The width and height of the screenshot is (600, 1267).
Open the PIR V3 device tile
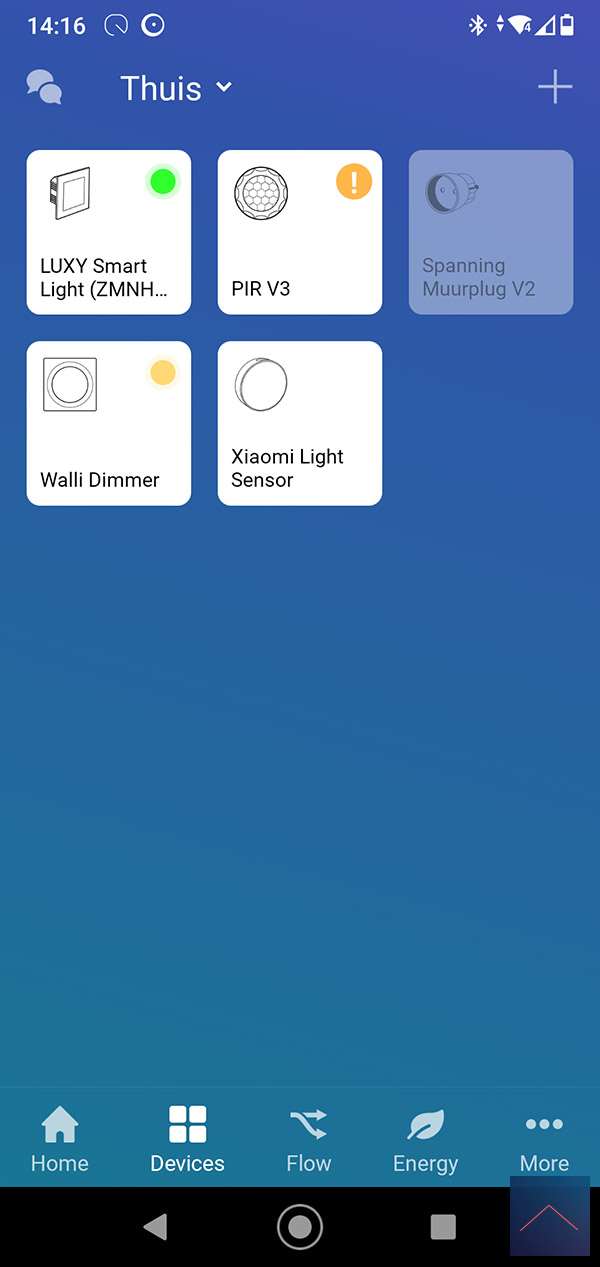coord(300,232)
